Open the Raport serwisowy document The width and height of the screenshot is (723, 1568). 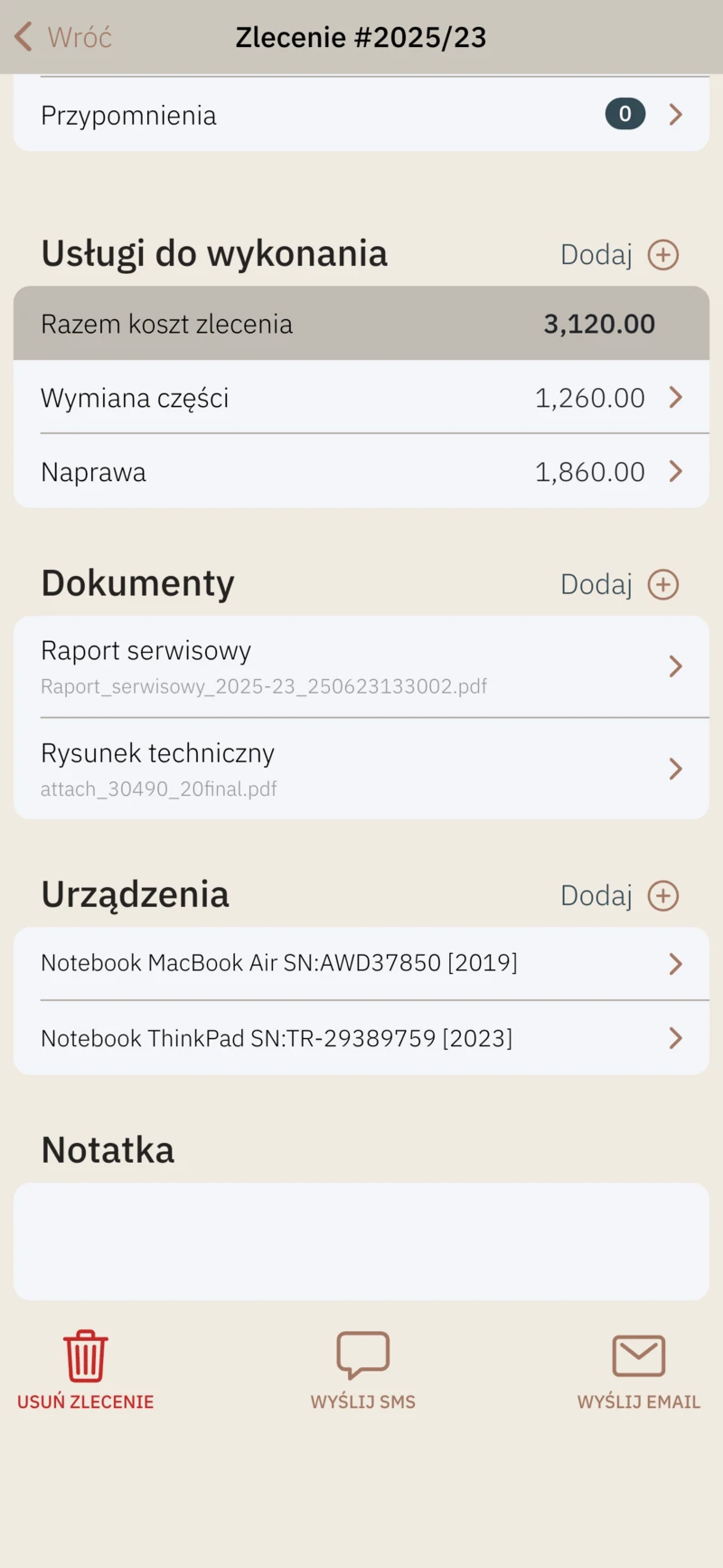(361, 666)
